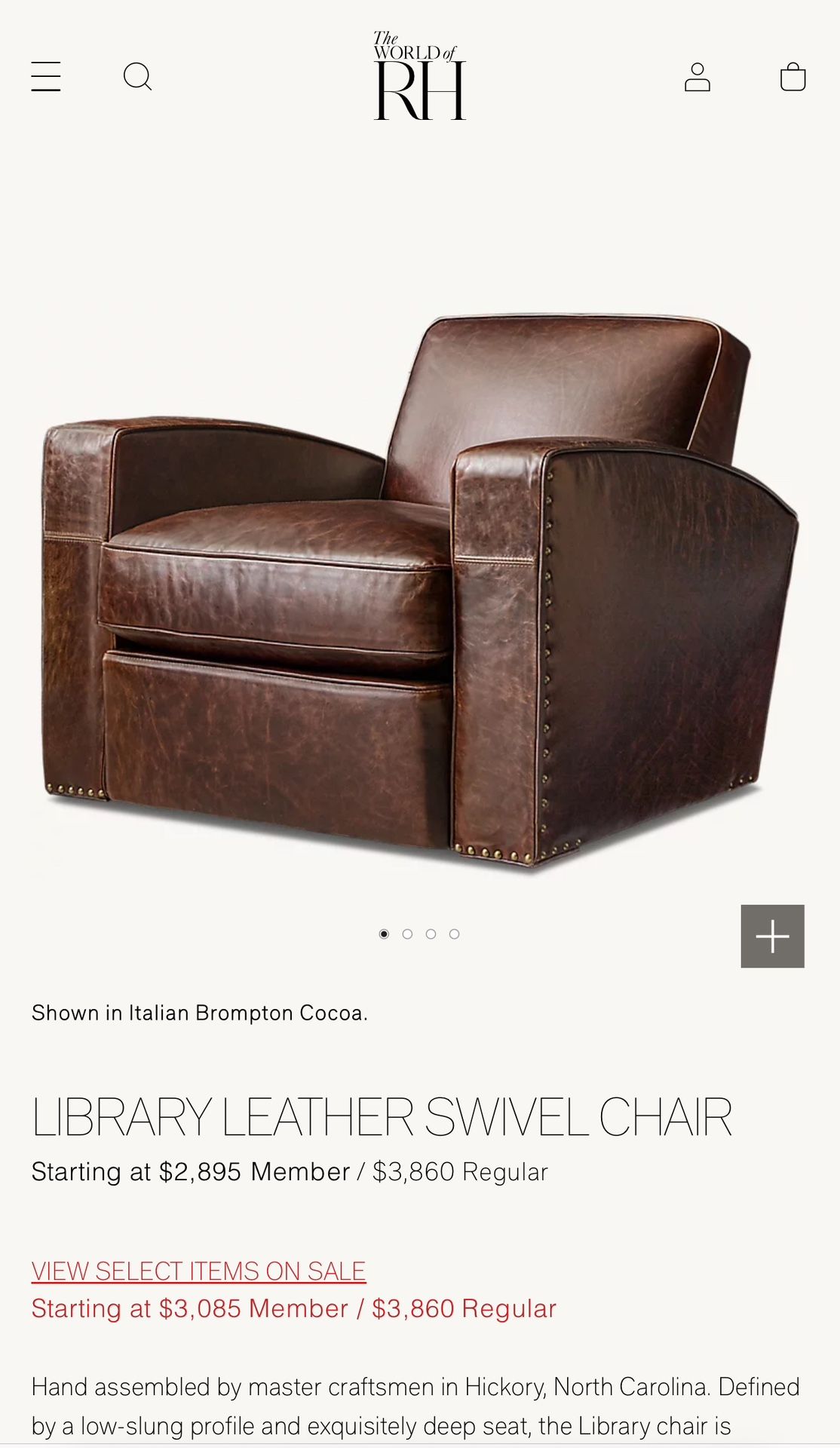840x1448 pixels.
Task: Open the account profile icon
Action: [x=697, y=77]
